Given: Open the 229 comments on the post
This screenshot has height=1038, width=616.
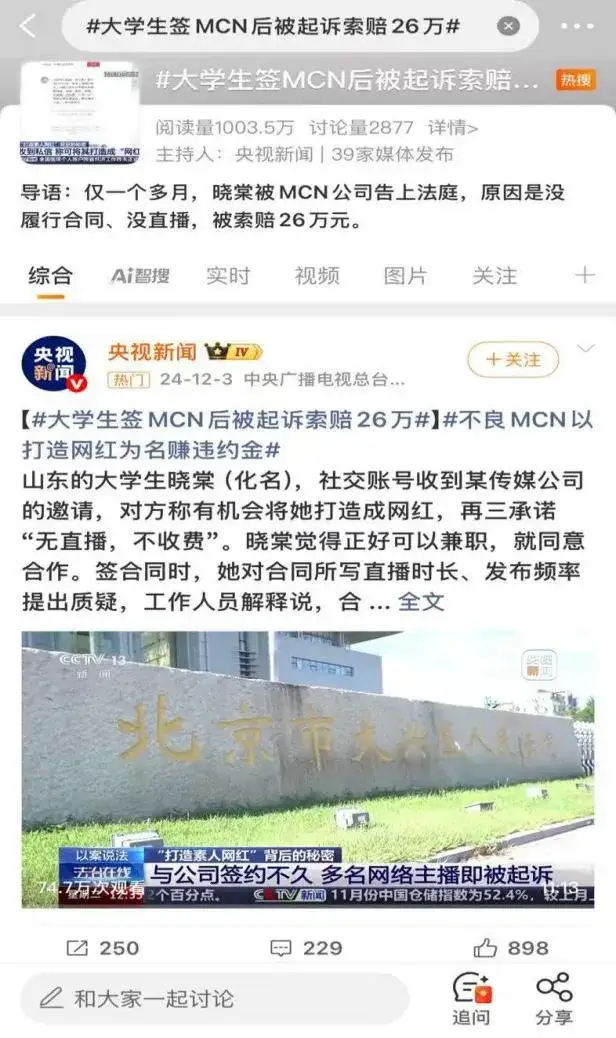Looking at the screenshot, I should (307, 947).
